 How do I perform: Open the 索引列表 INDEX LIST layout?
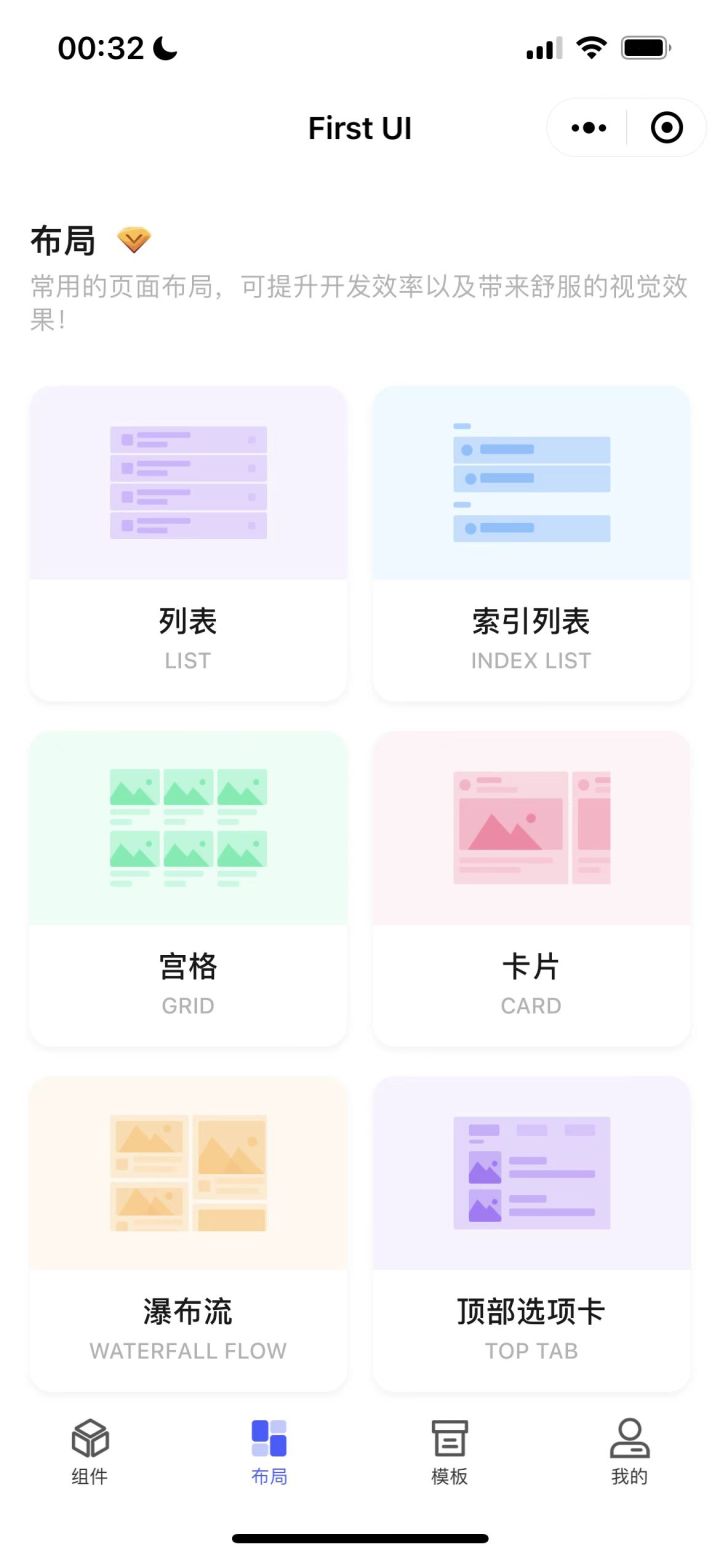click(531, 540)
